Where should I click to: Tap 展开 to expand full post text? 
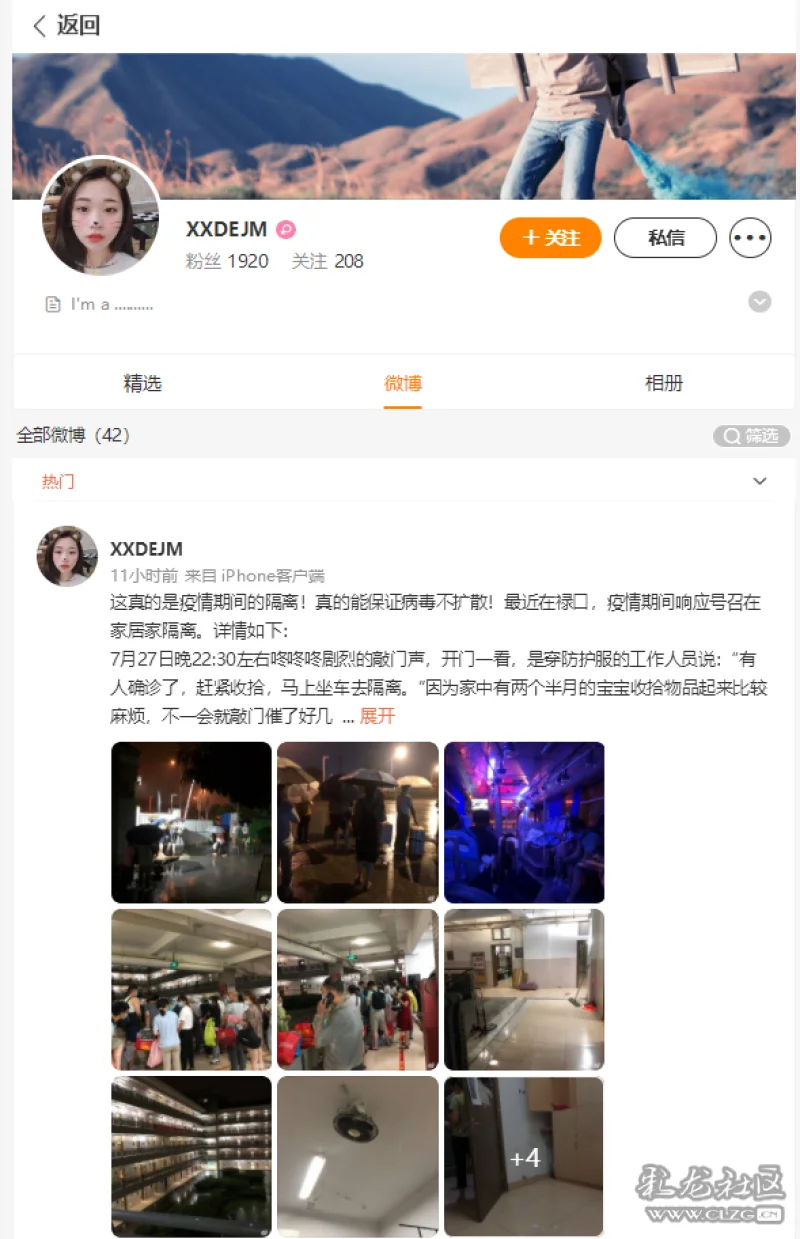(377, 716)
